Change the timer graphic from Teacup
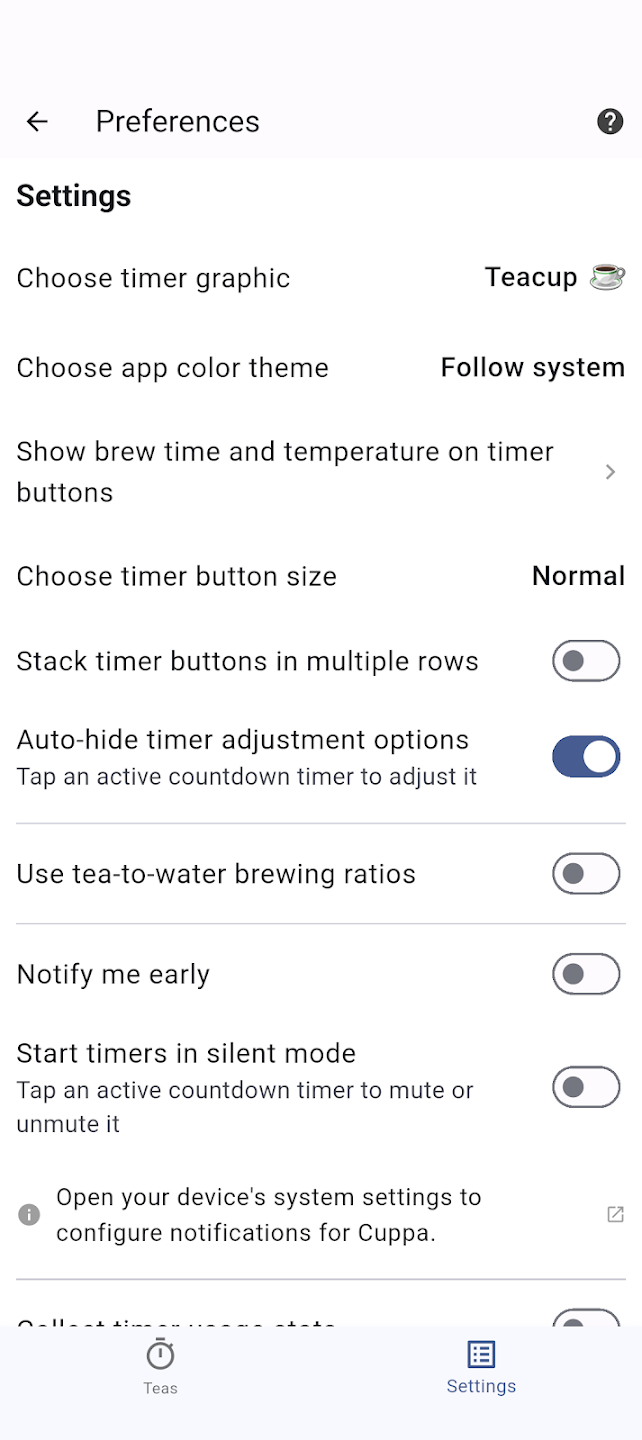 [321, 278]
